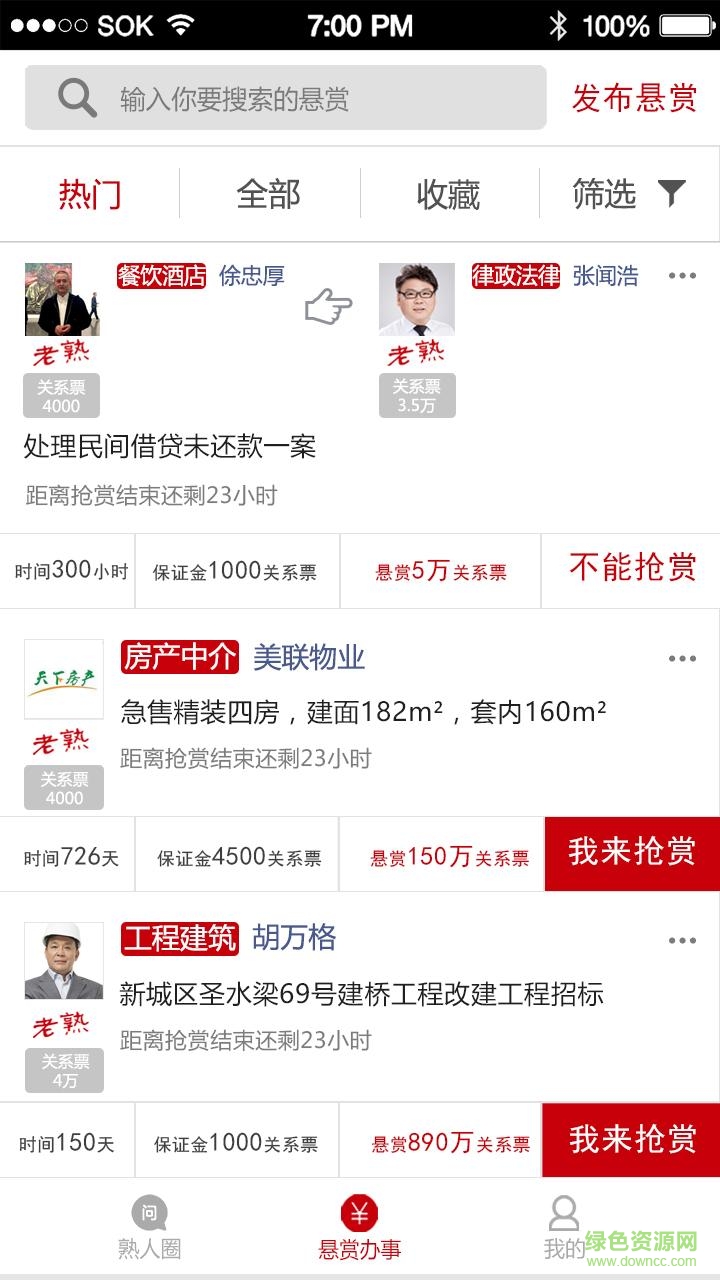This screenshot has height=1280, width=720.
Task: Open the 收藏 tab
Action: (x=449, y=194)
